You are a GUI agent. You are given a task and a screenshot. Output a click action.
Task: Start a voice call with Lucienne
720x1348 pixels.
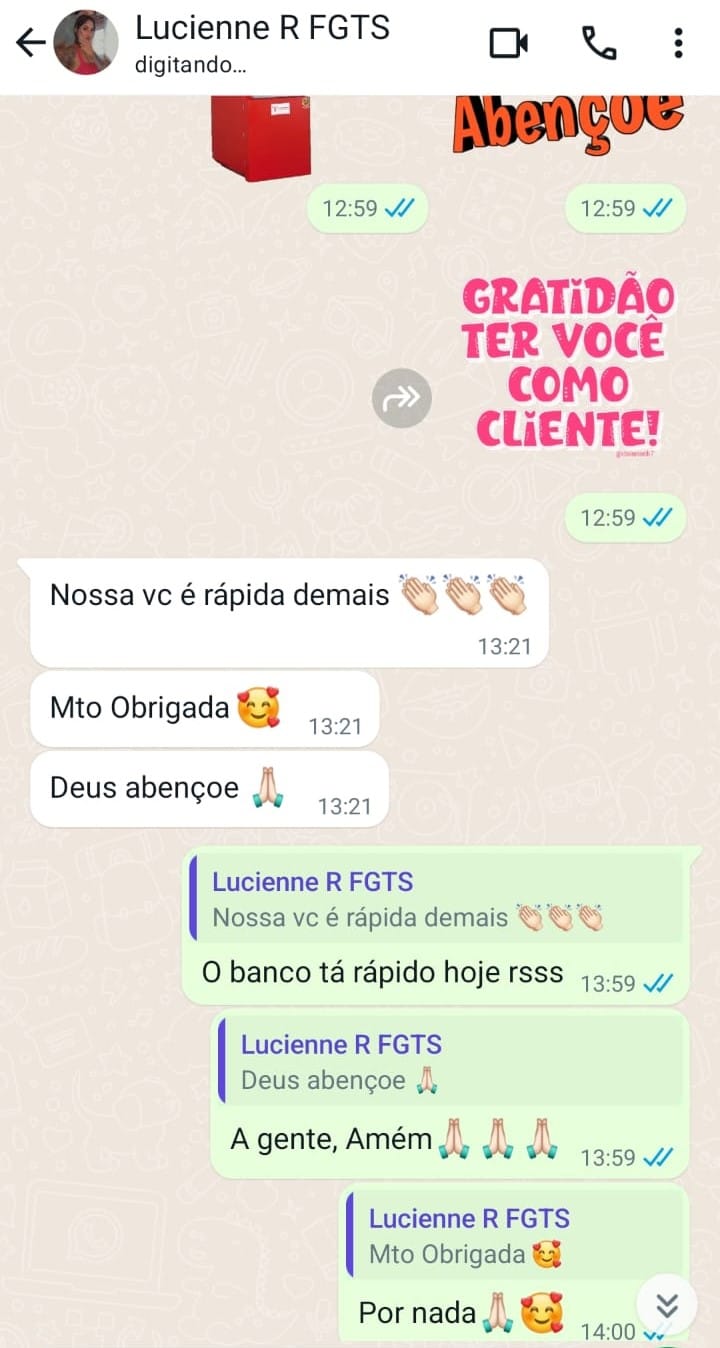pyautogui.click(x=599, y=43)
